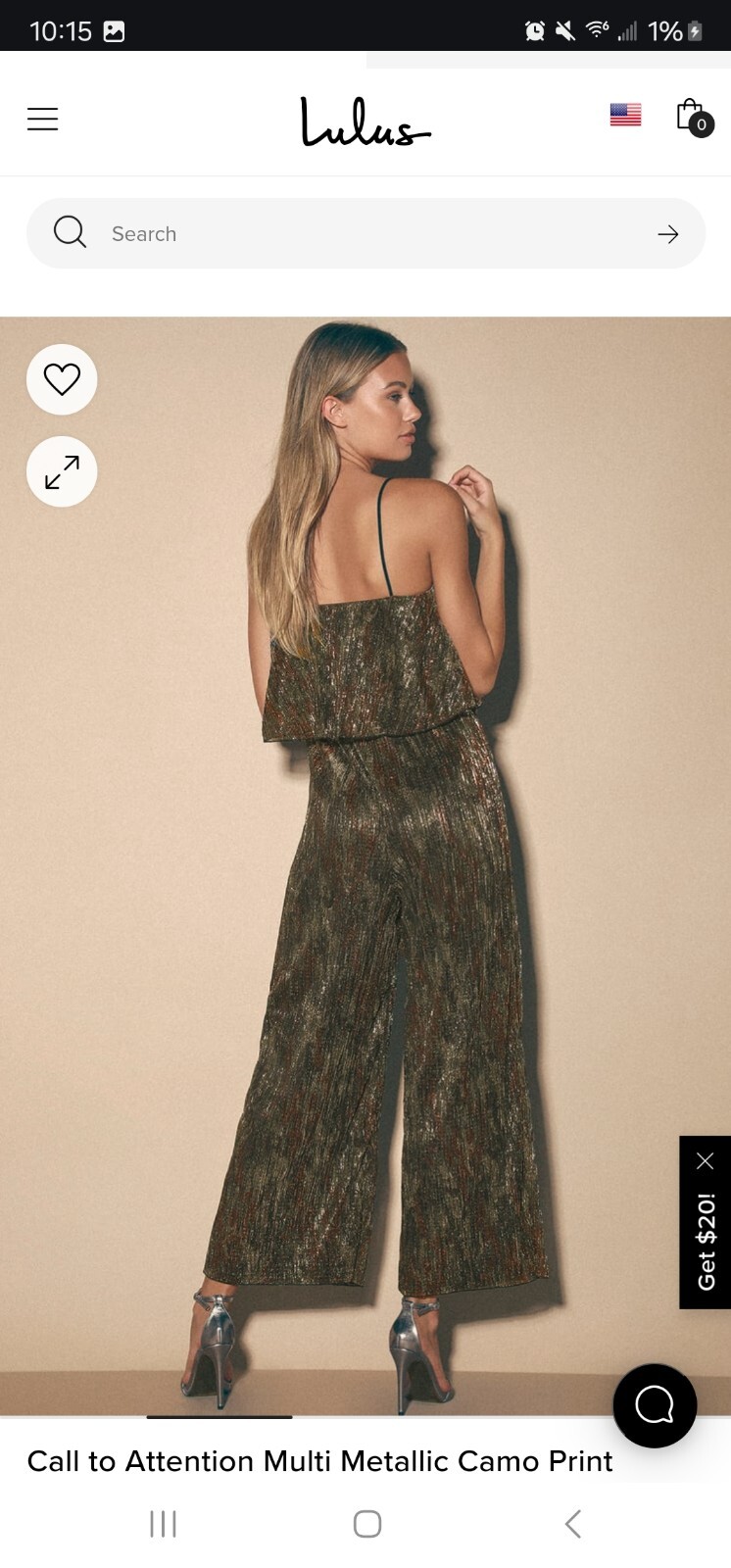The height and width of the screenshot is (1568, 731).
Task: Open the Call to Attention product title
Action: pos(319,1461)
